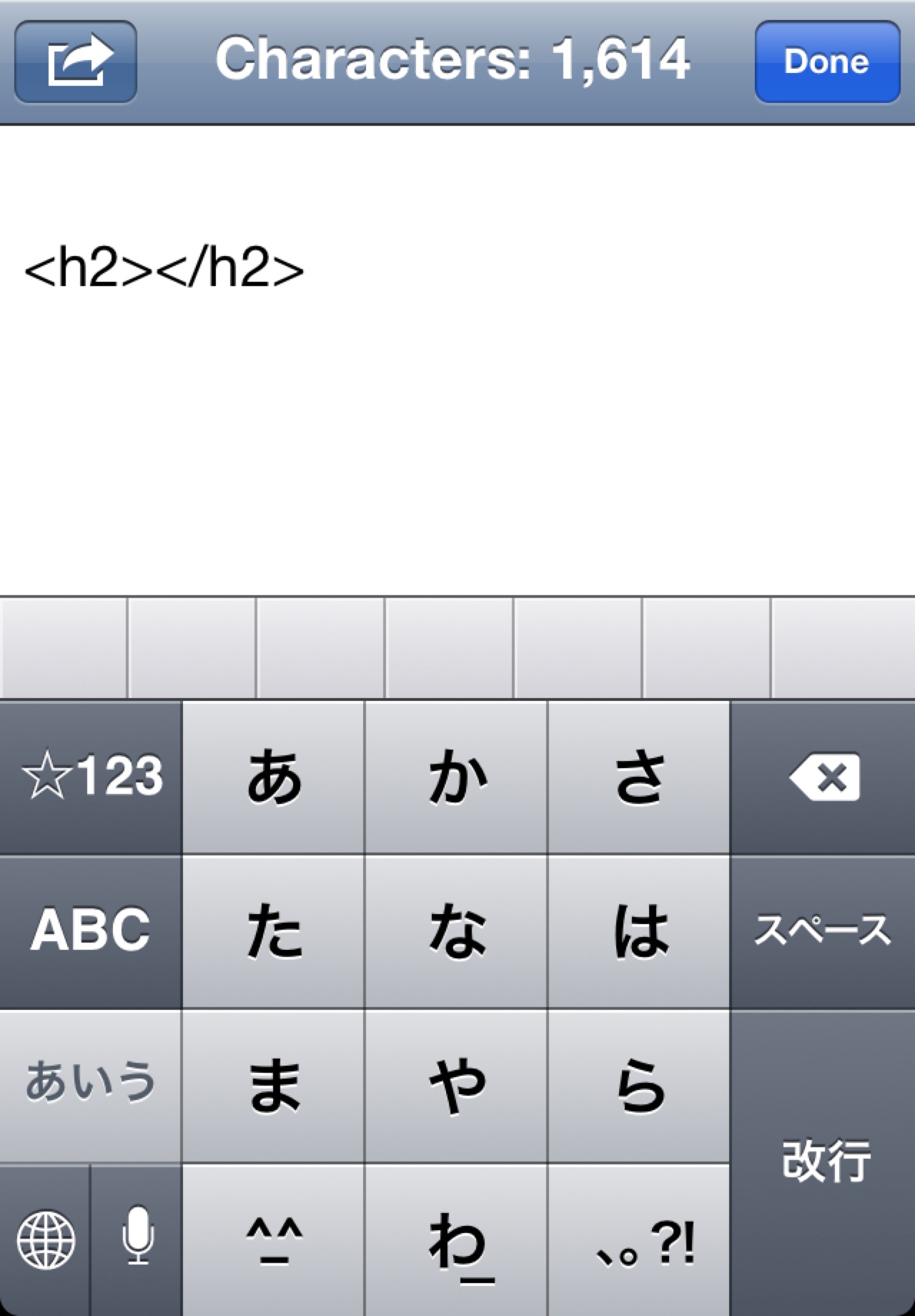Image resolution: width=915 pixels, height=1316 pixels.
Task: Tap the な kana key
Action: (457, 930)
